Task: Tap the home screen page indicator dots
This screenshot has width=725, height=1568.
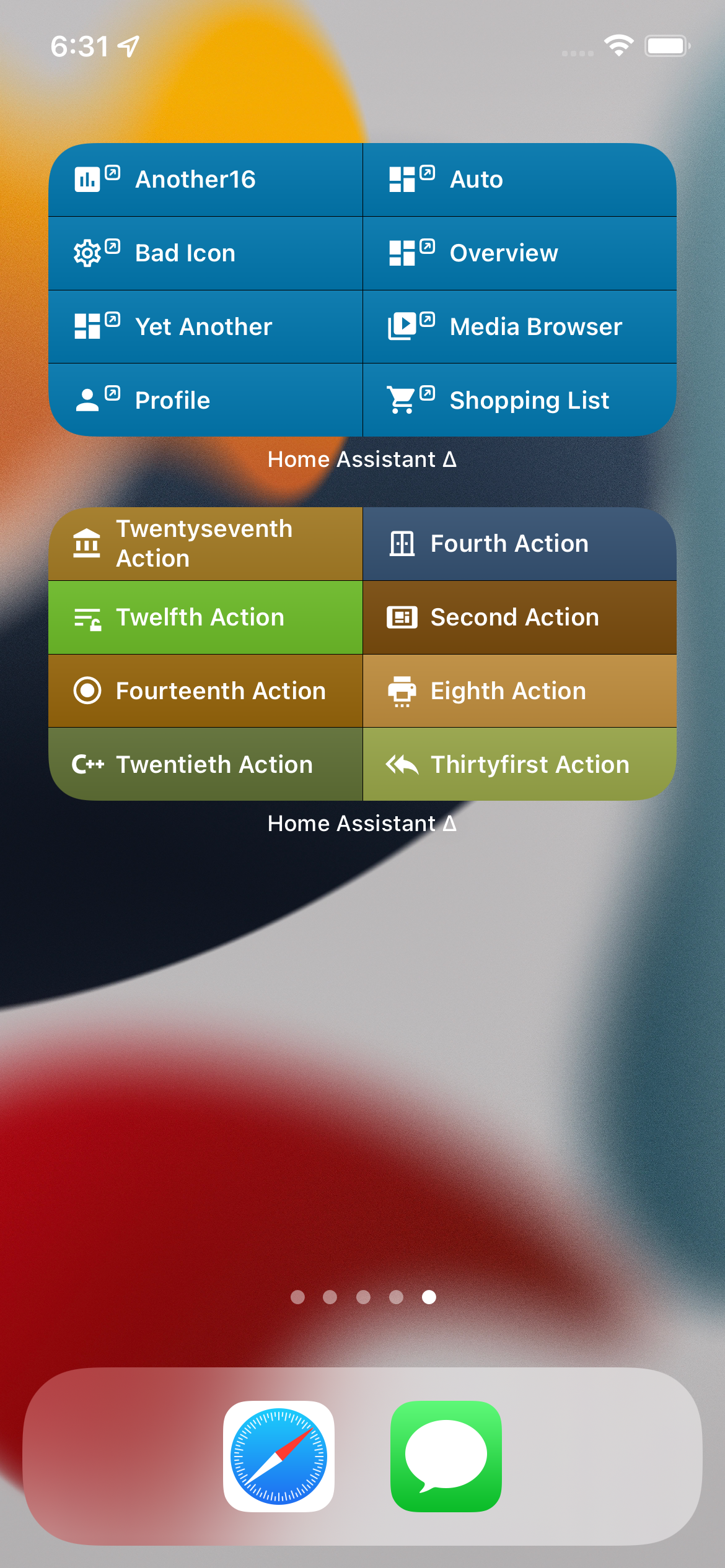Action: (362, 1297)
